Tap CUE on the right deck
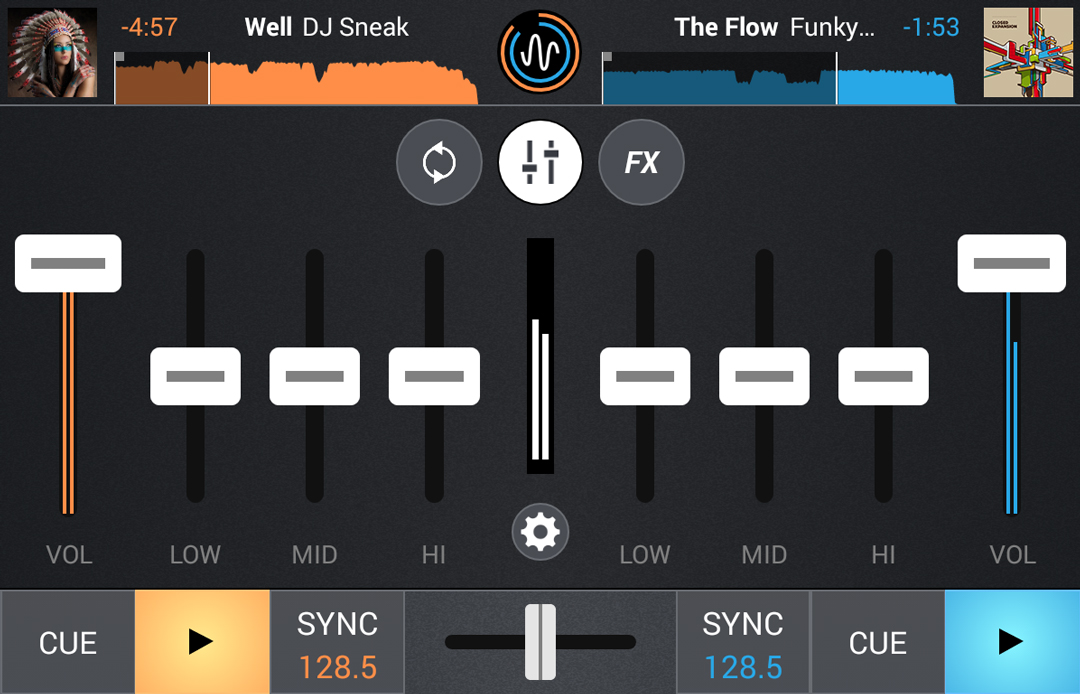 [x=877, y=642]
